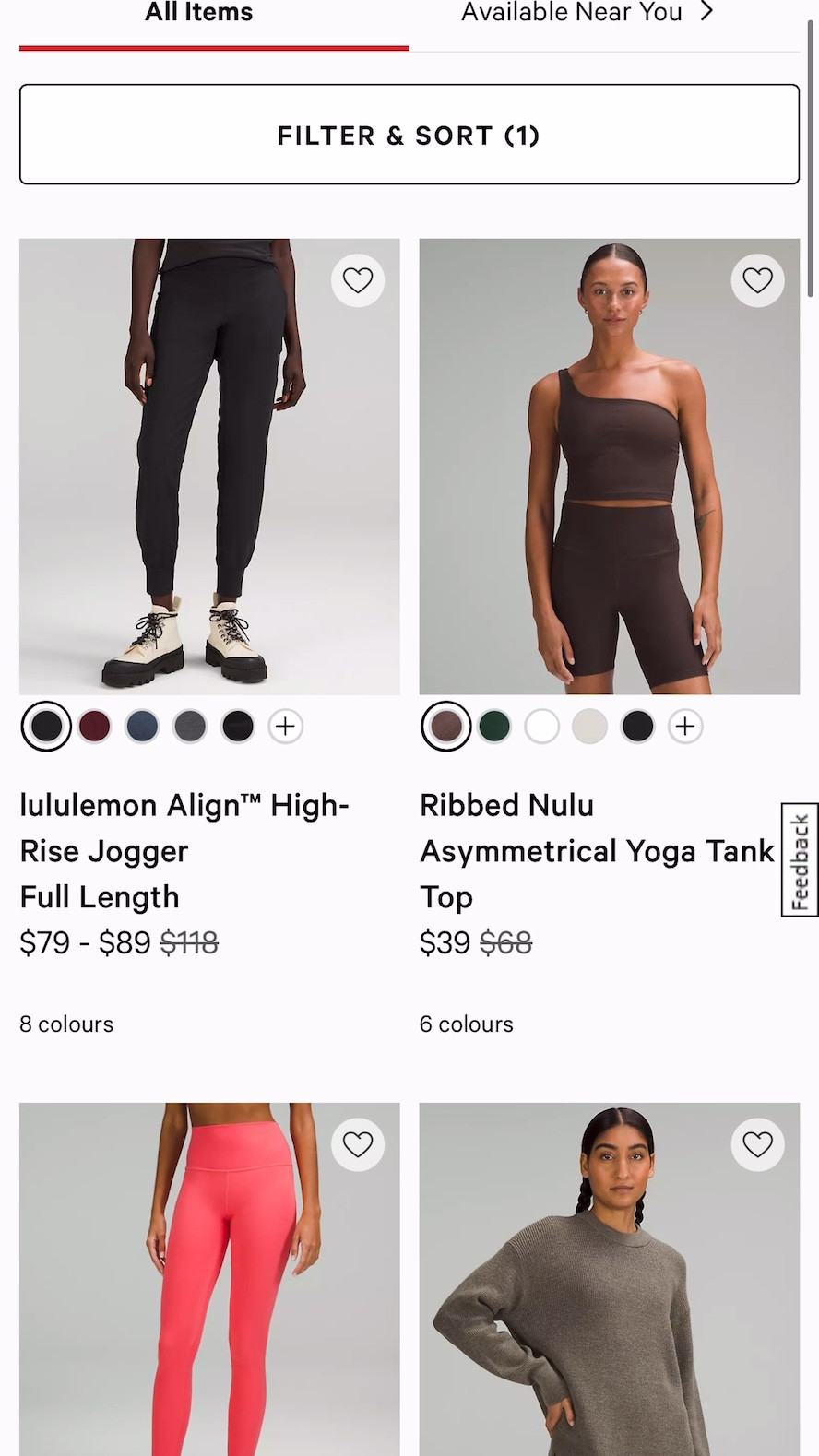Choose the green colour for the tank top
This screenshot has height=1456, width=819.
(494, 726)
